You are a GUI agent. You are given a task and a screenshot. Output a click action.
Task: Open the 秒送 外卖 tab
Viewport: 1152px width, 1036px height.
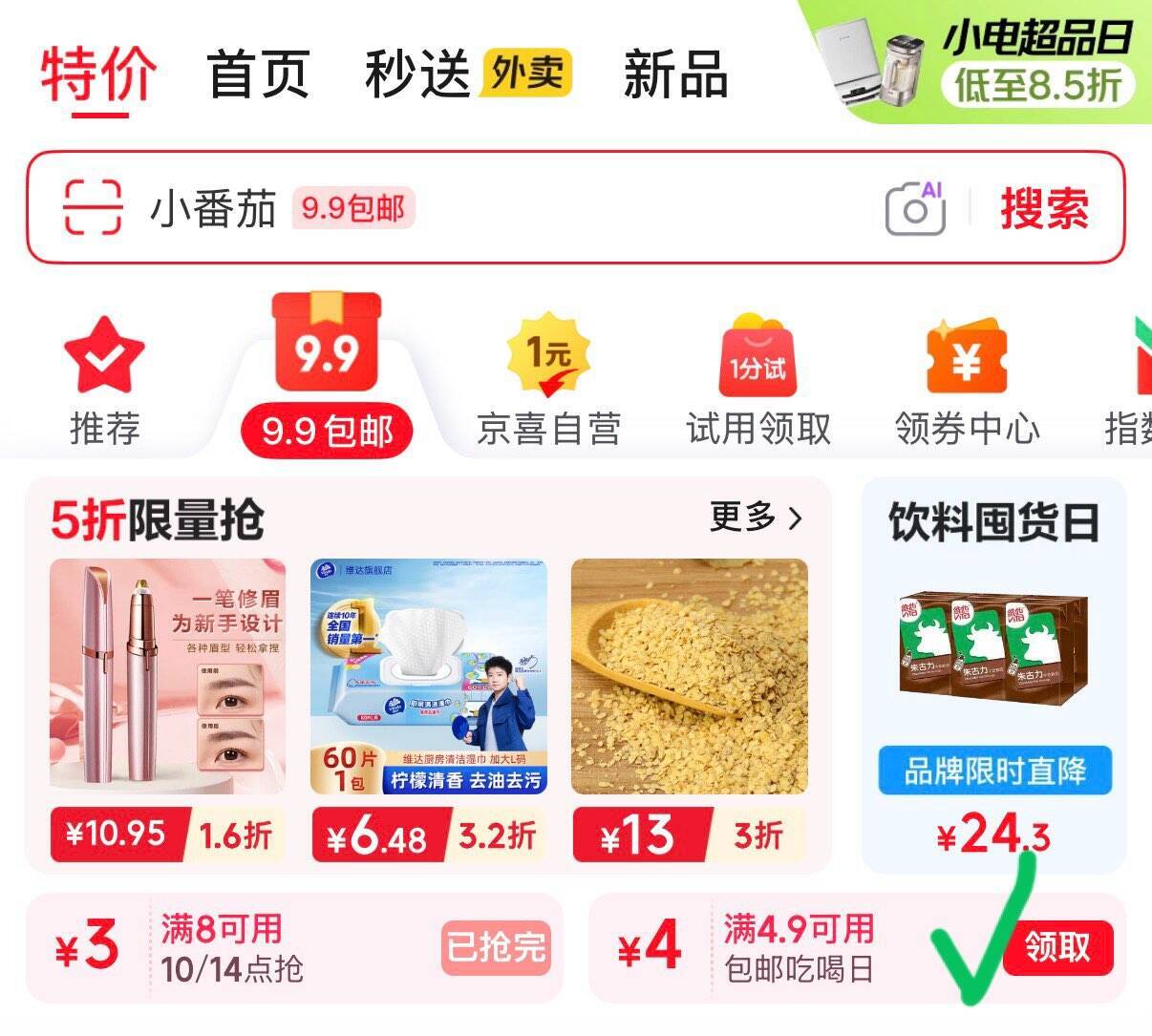point(467,74)
